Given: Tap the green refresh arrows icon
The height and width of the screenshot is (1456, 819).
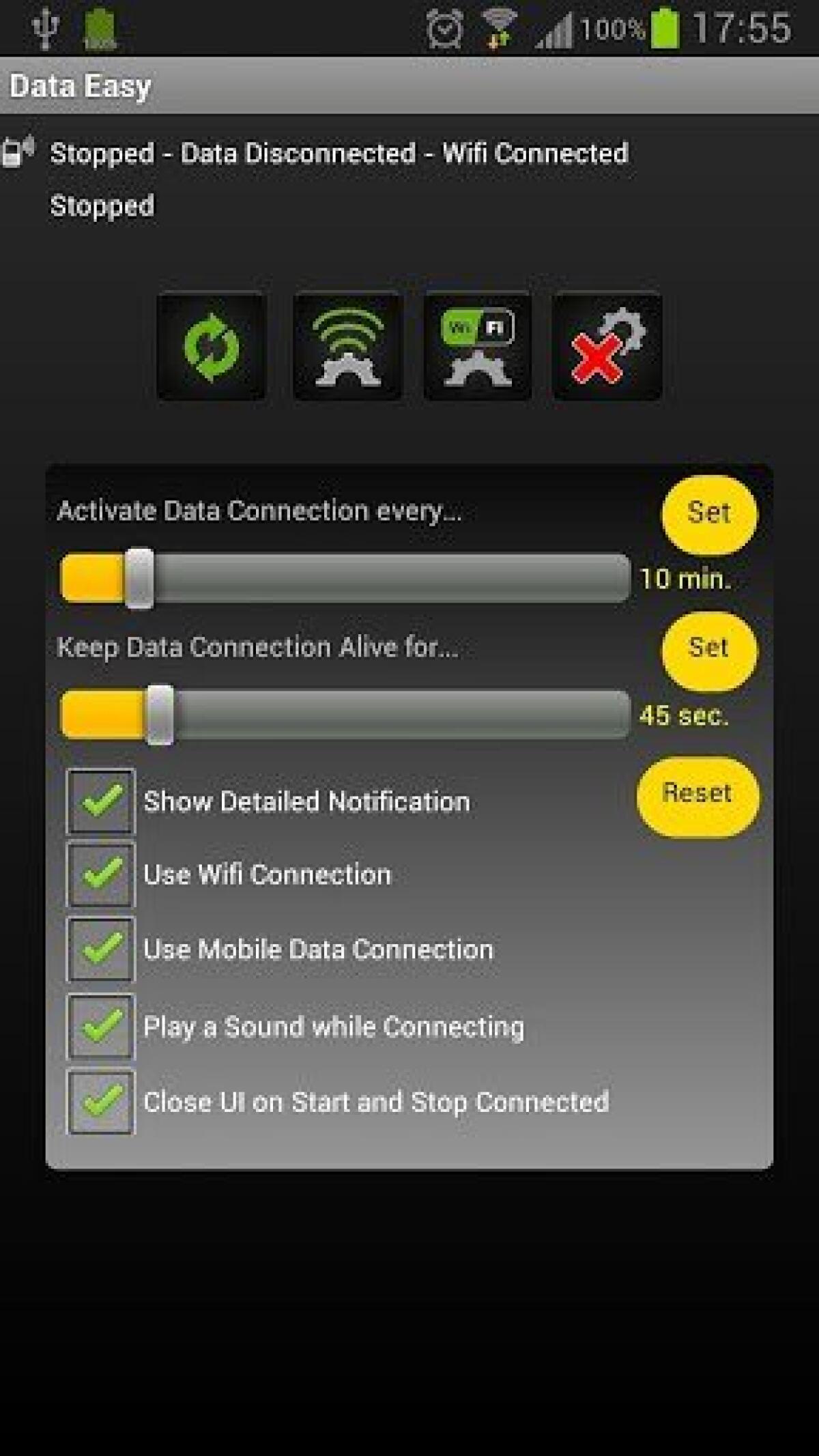Looking at the screenshot, I should coord(211,346).
